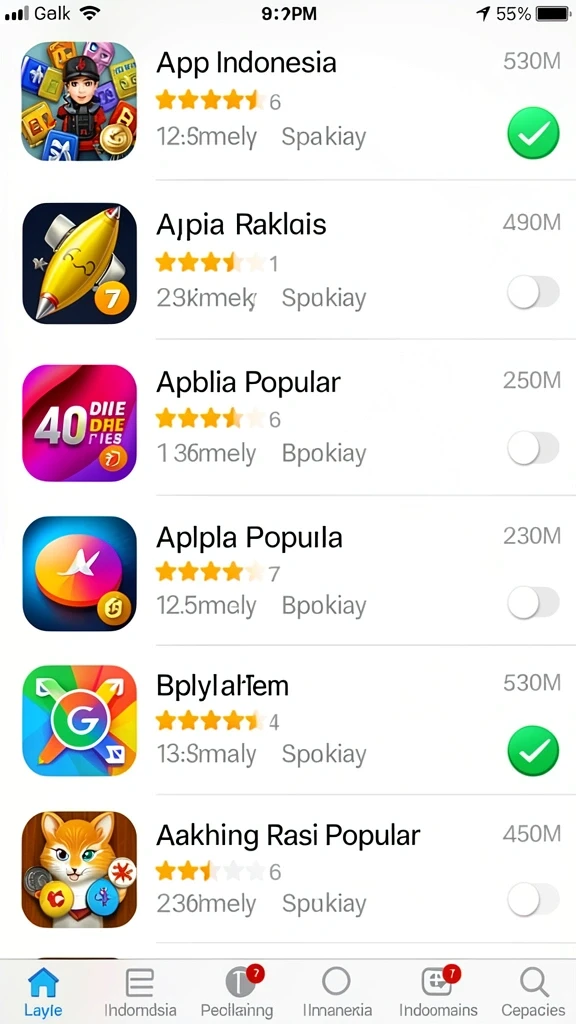Open the BplylalTem app row

tap(288, 720)
